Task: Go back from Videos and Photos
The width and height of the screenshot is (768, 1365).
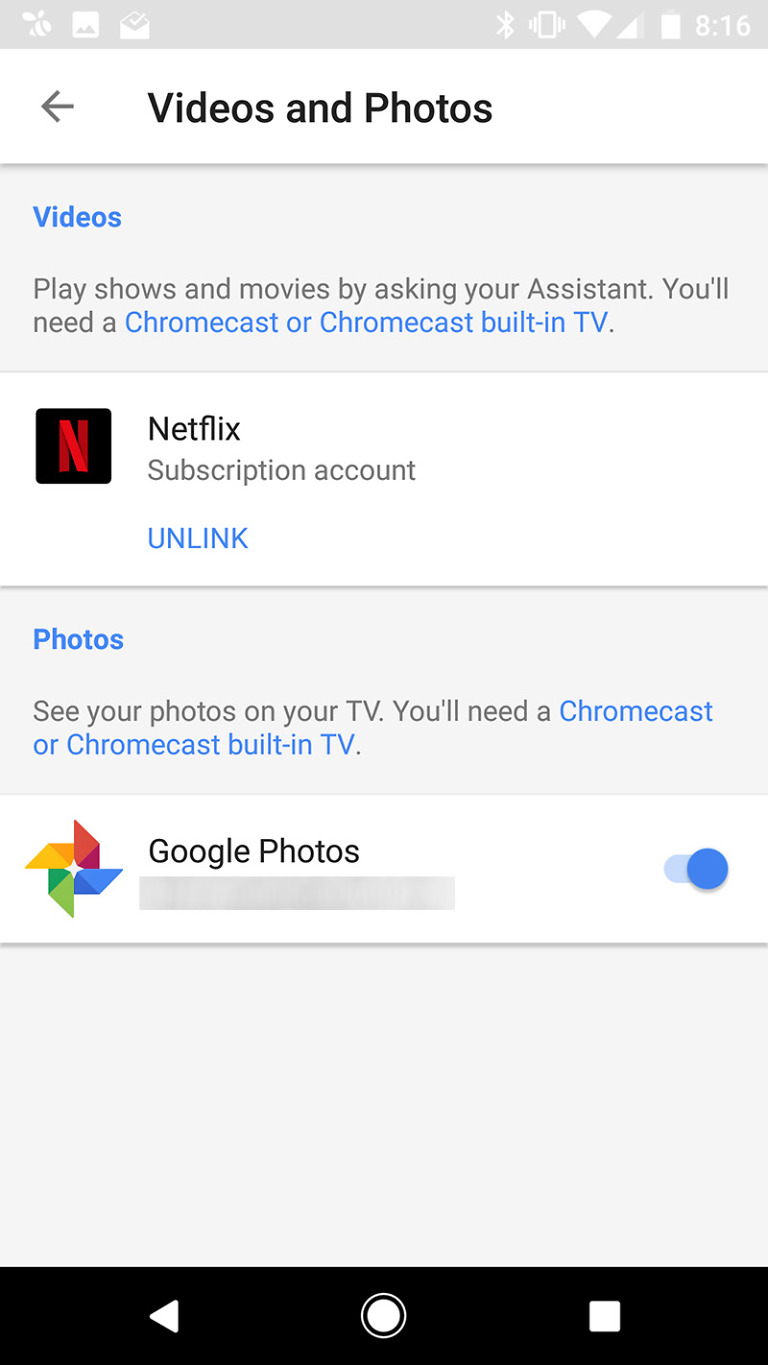Action: [57, 107]
